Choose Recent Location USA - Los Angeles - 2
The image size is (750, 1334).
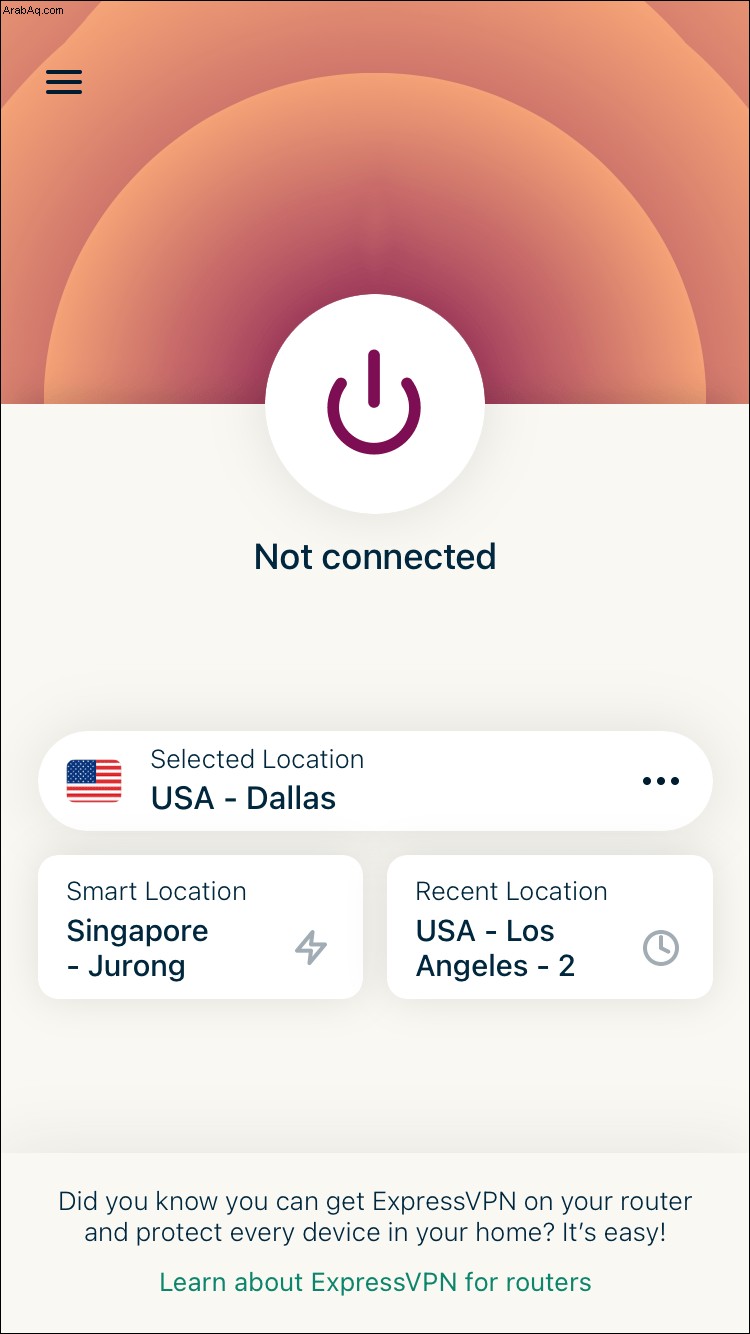(x=549, y=926)
